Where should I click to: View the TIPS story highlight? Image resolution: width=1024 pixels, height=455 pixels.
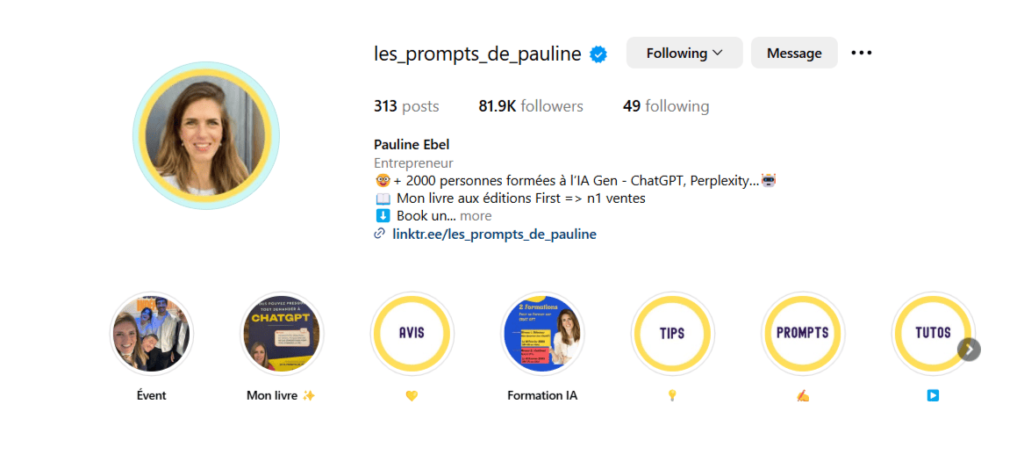tap(672, 334)
